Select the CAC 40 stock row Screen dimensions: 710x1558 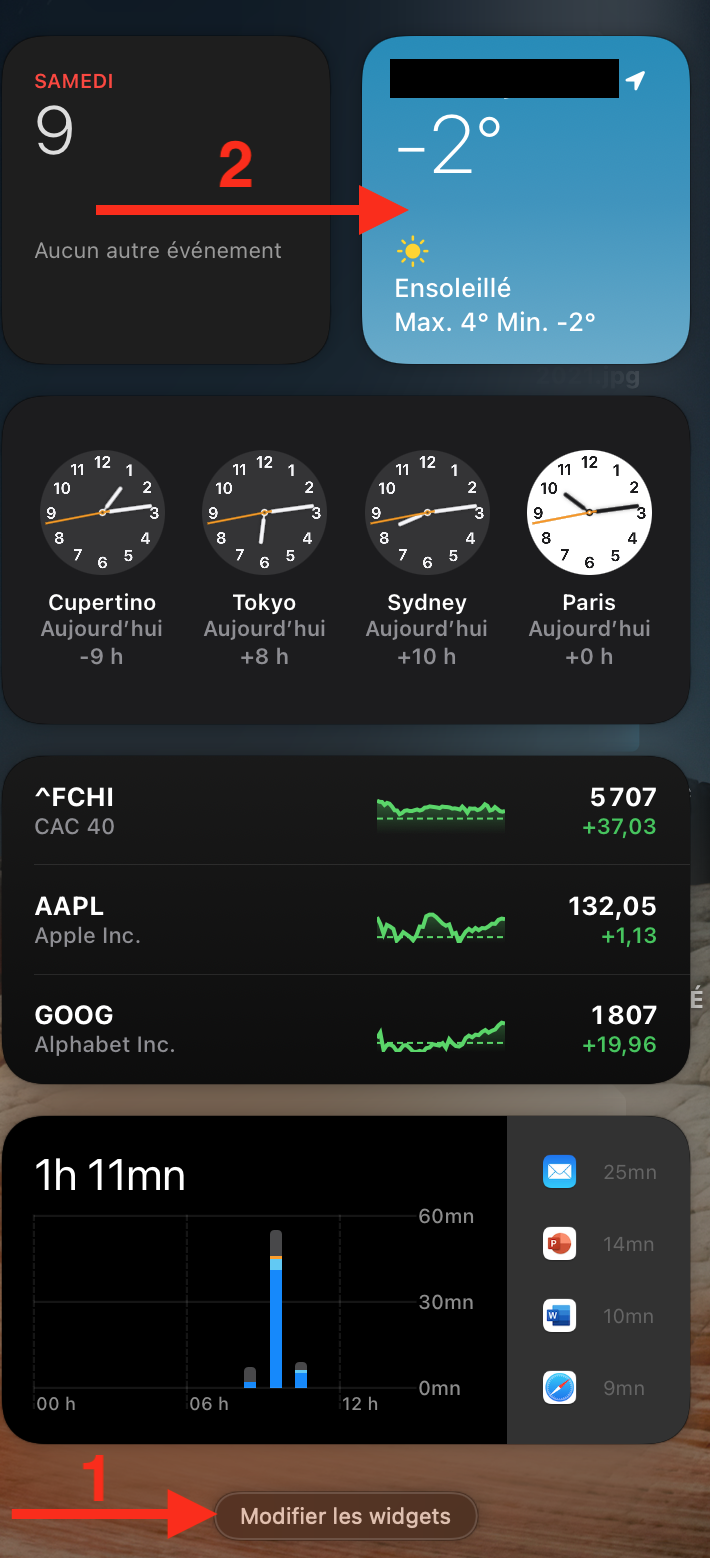tap(346, 811)
